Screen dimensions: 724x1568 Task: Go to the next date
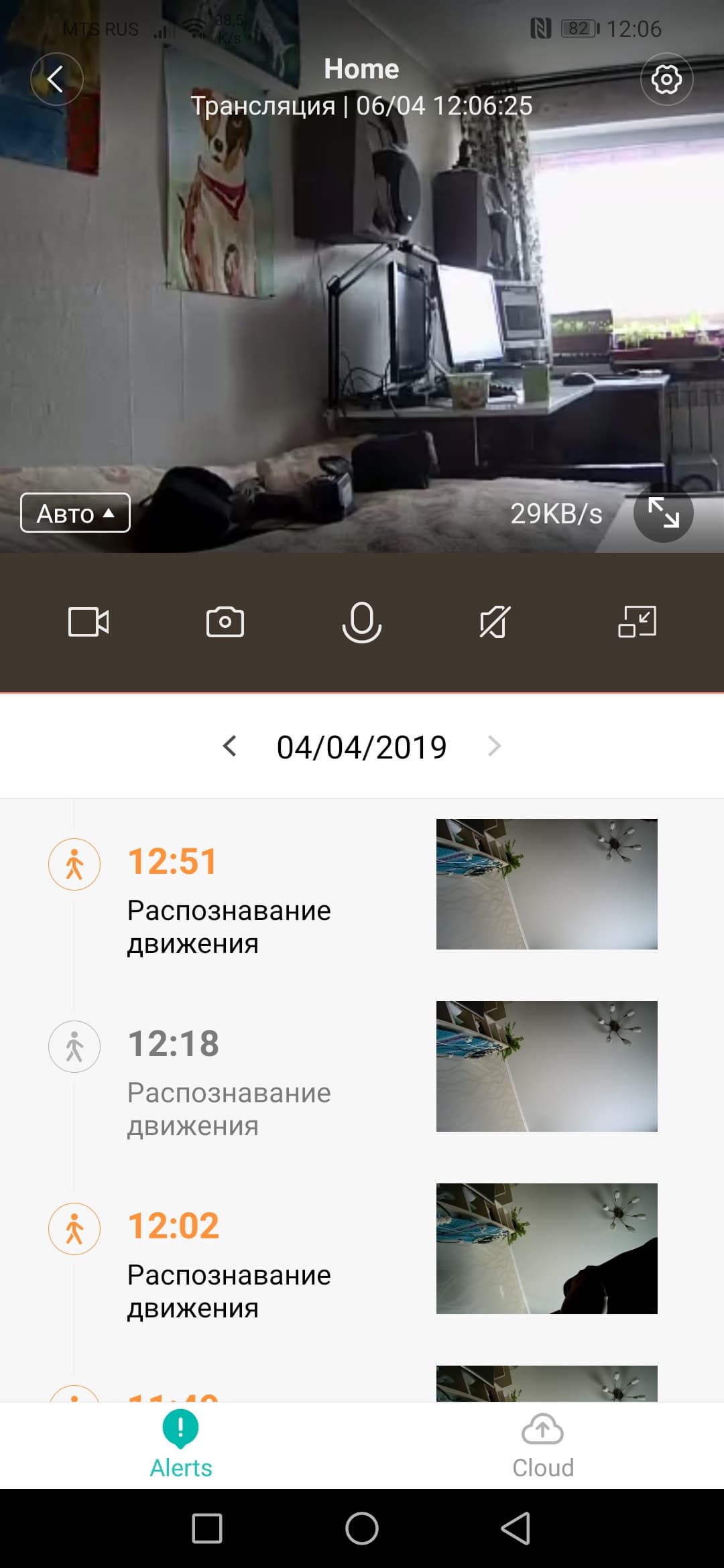click(x=494, y=746)
